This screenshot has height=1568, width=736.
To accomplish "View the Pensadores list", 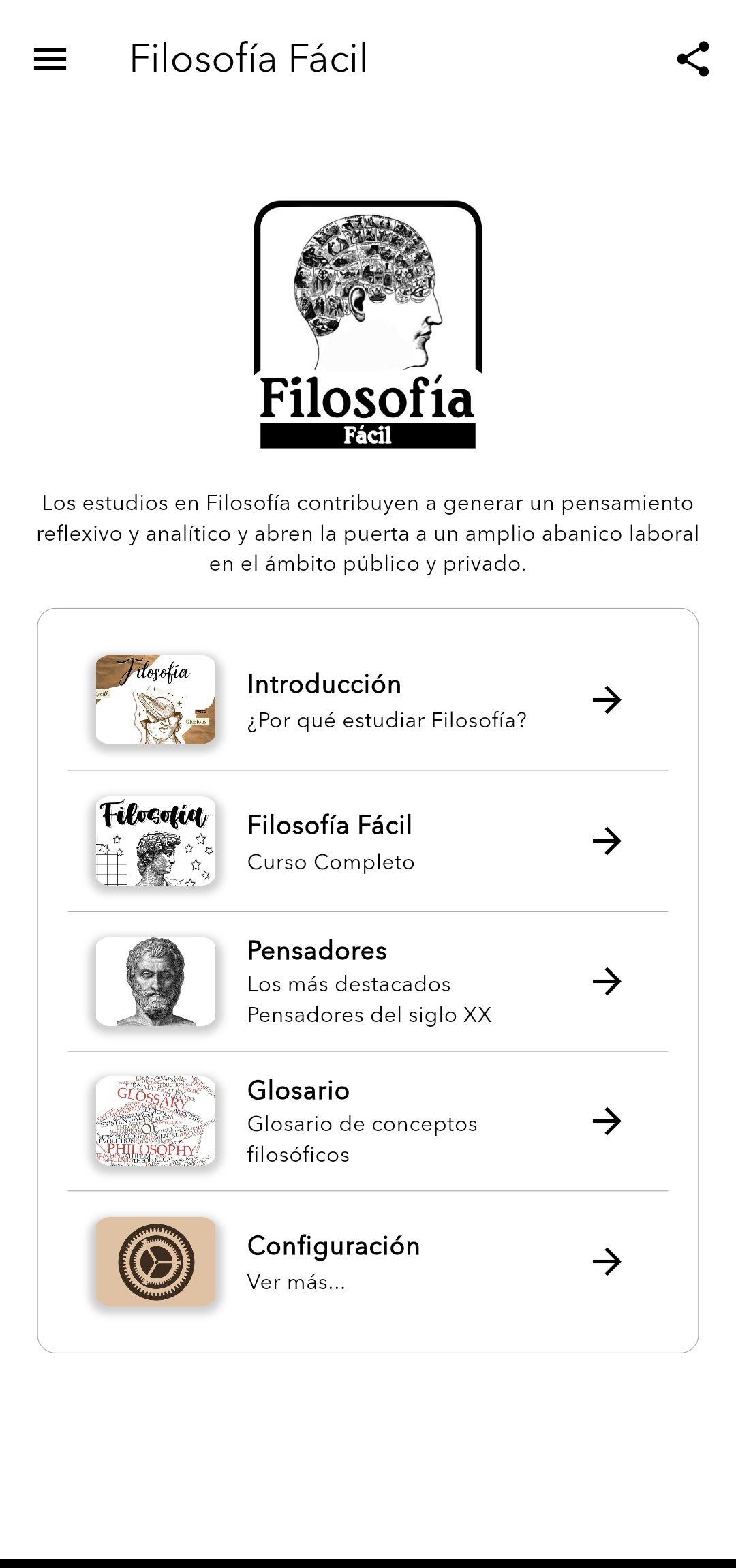I will 368,982.
